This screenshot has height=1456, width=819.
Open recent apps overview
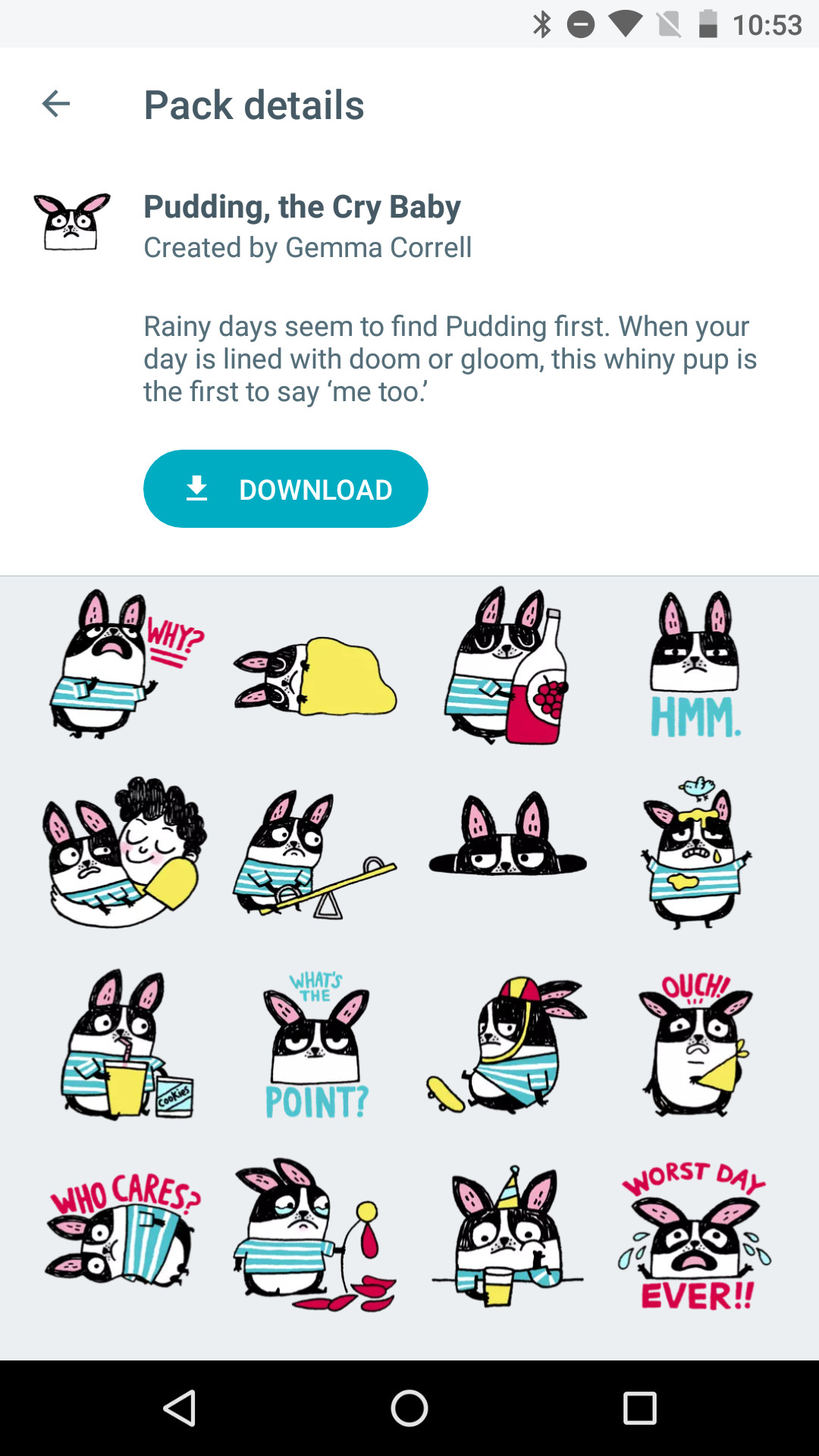click(x=639, y=1408)
